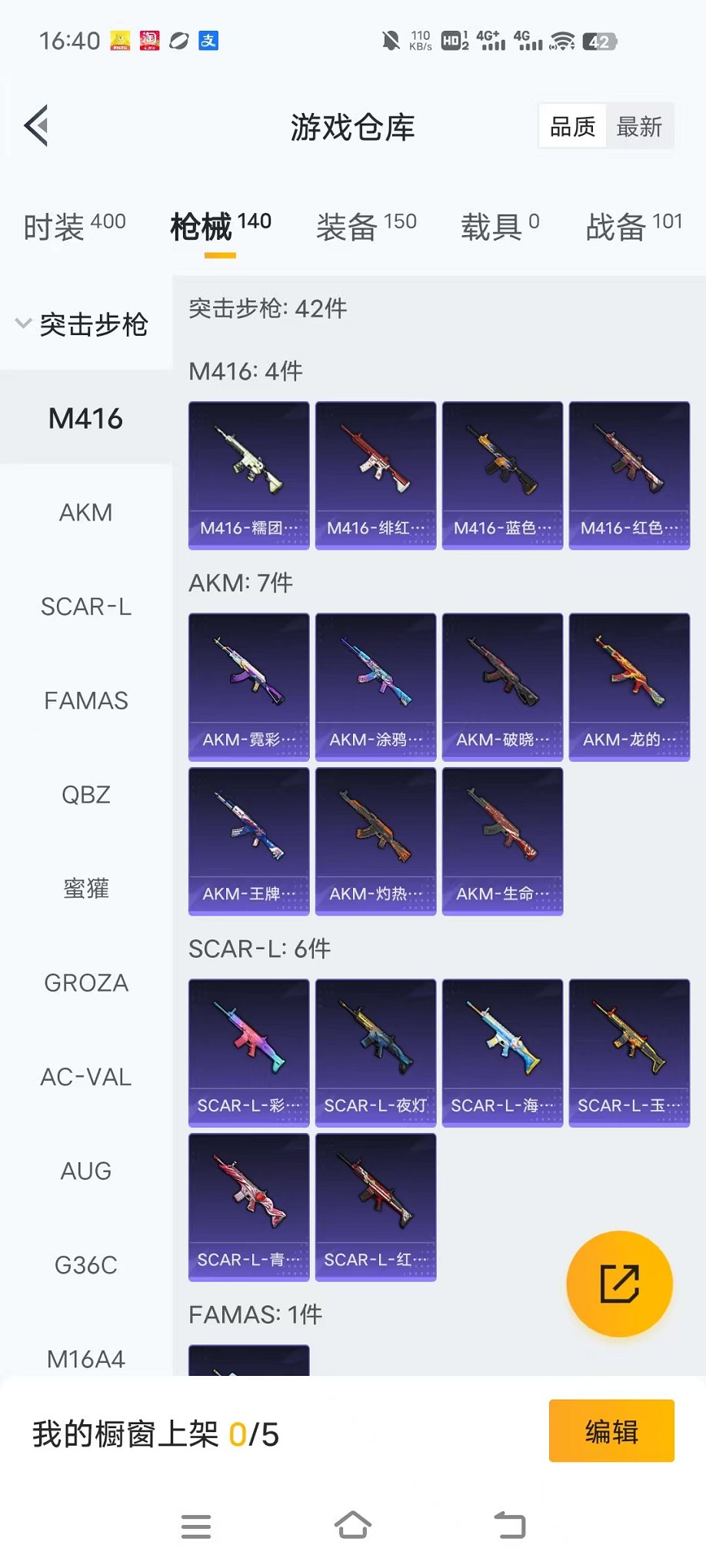Open the AKM-霓彩 weapon thumbnail
This screenshot has width=706, height=1568.
click(x=248, y=684)
